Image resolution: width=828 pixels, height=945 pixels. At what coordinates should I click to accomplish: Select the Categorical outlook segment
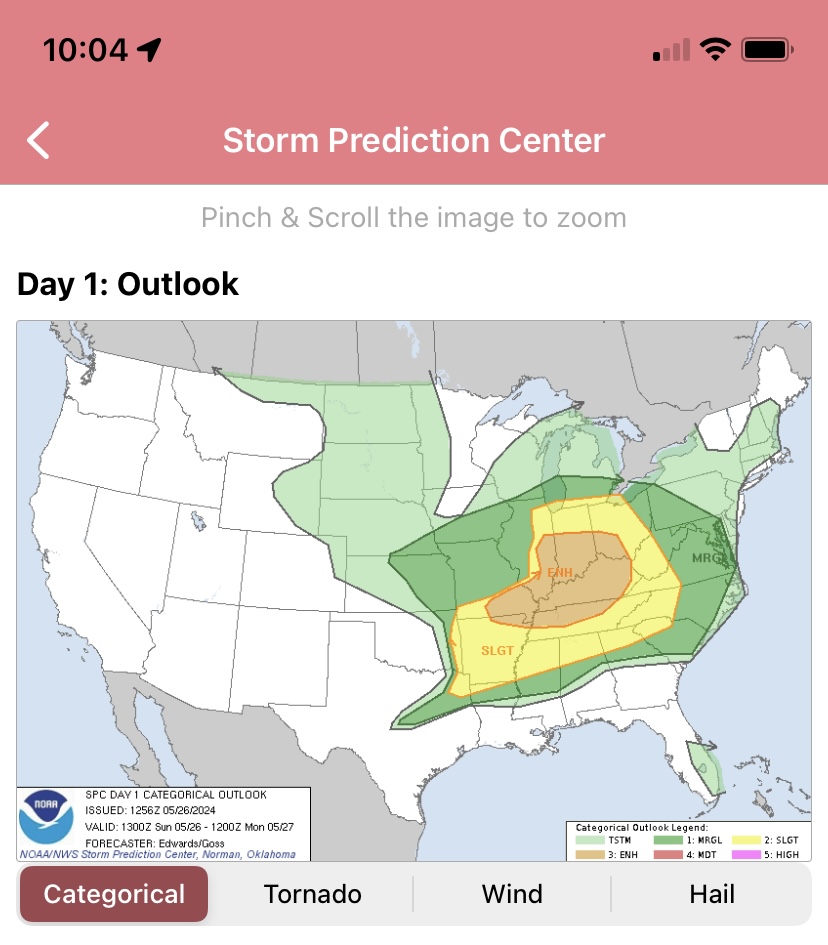click(114, 894)
